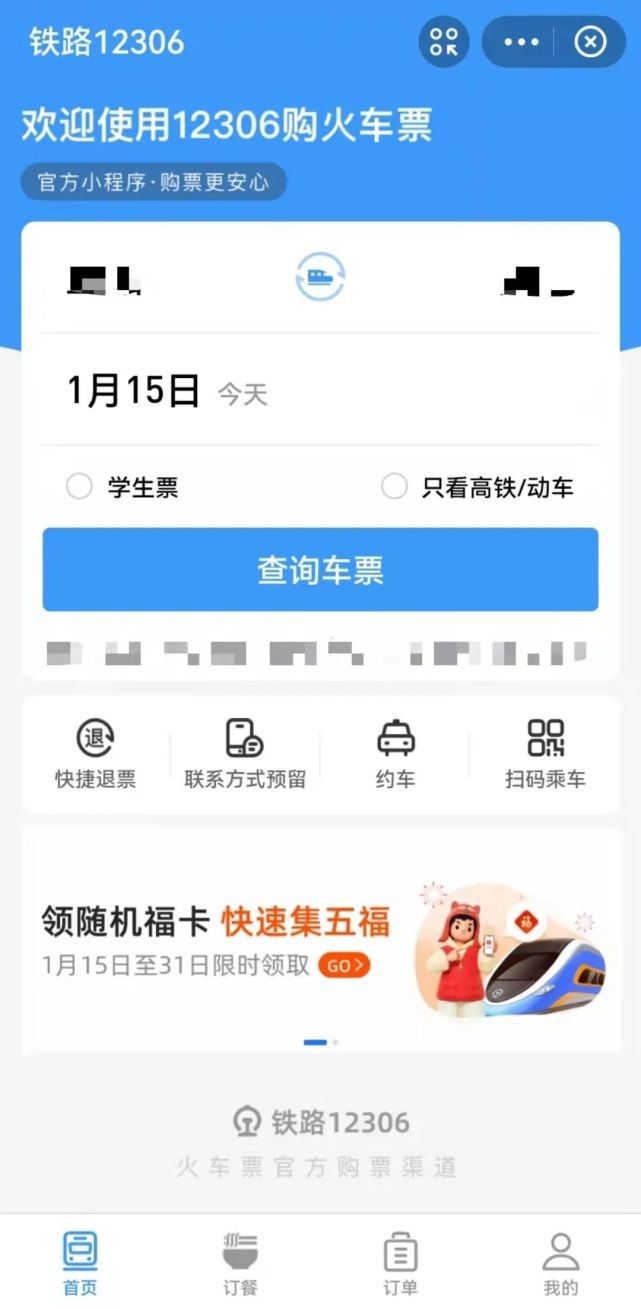Tap the 查询车票 button
The image size is (641, 1309).
(x=320, y=570)
